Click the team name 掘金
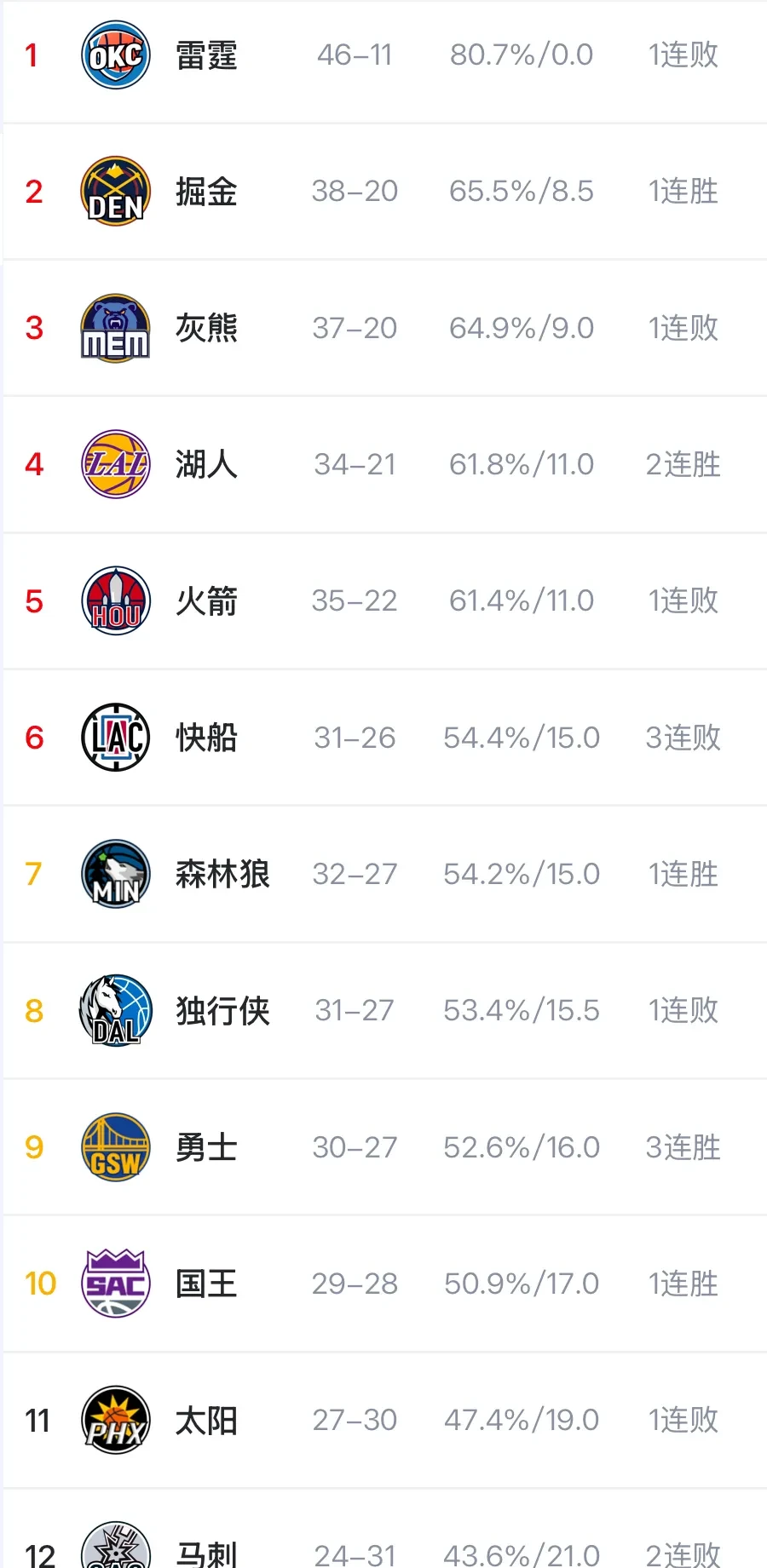 [205, 192]
